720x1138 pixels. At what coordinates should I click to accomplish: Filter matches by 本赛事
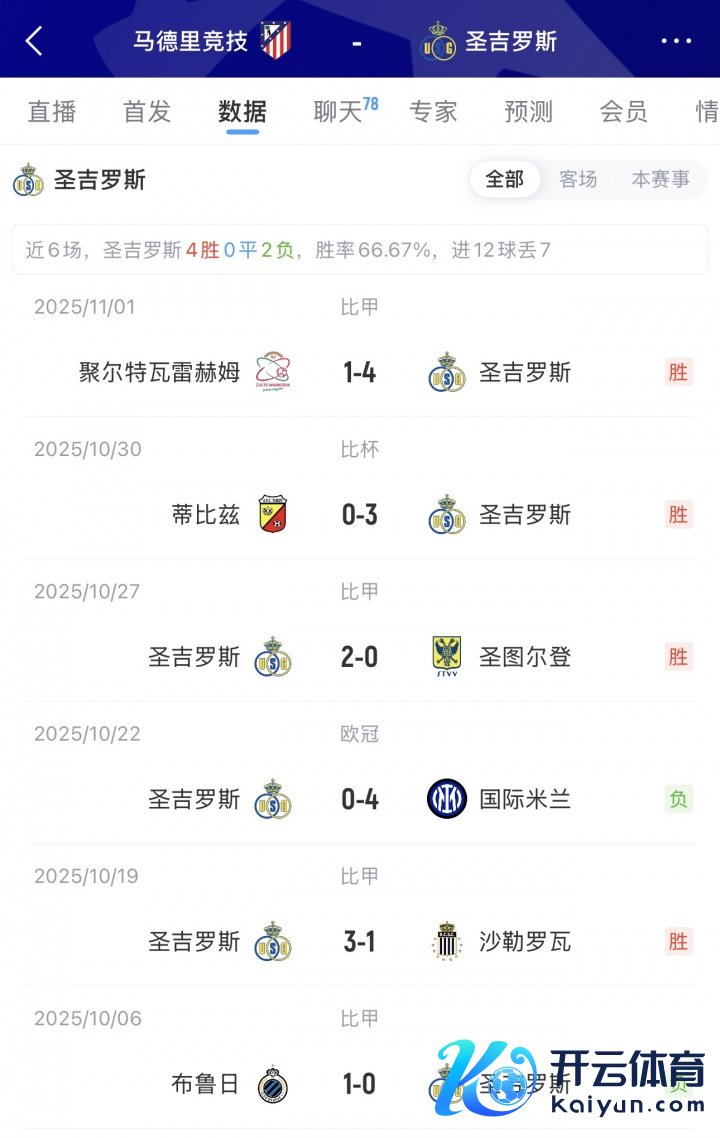point(660,179)
